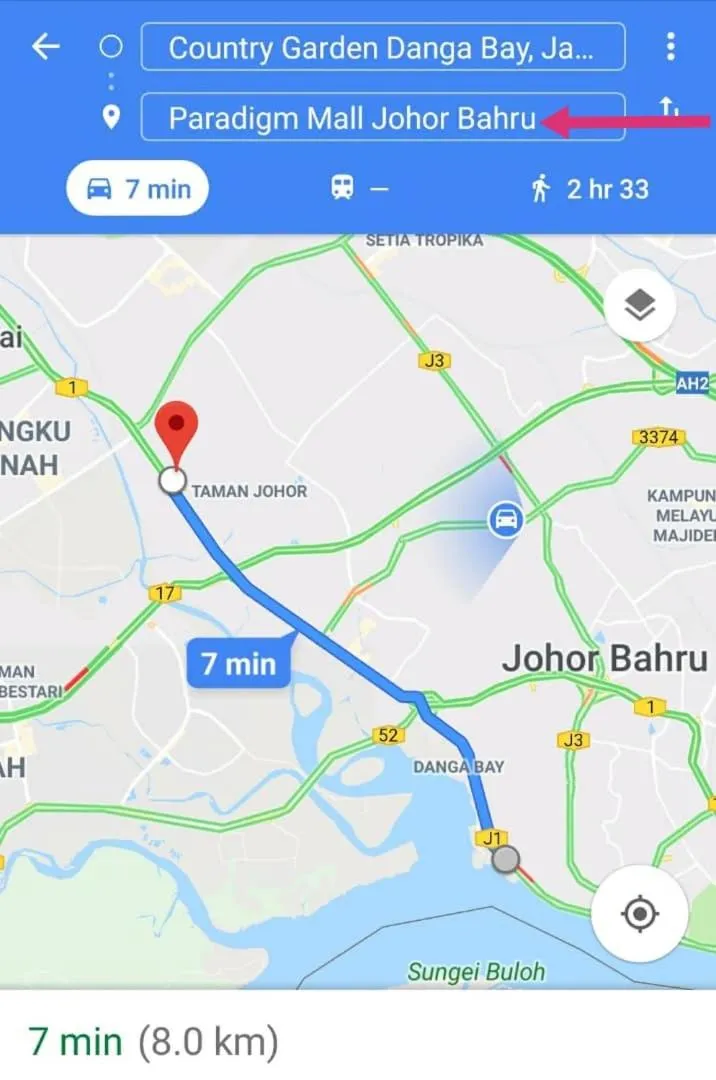Viewport: 716px width, 1080px height.
Task: Center map on my location
Action: point(640,913)
